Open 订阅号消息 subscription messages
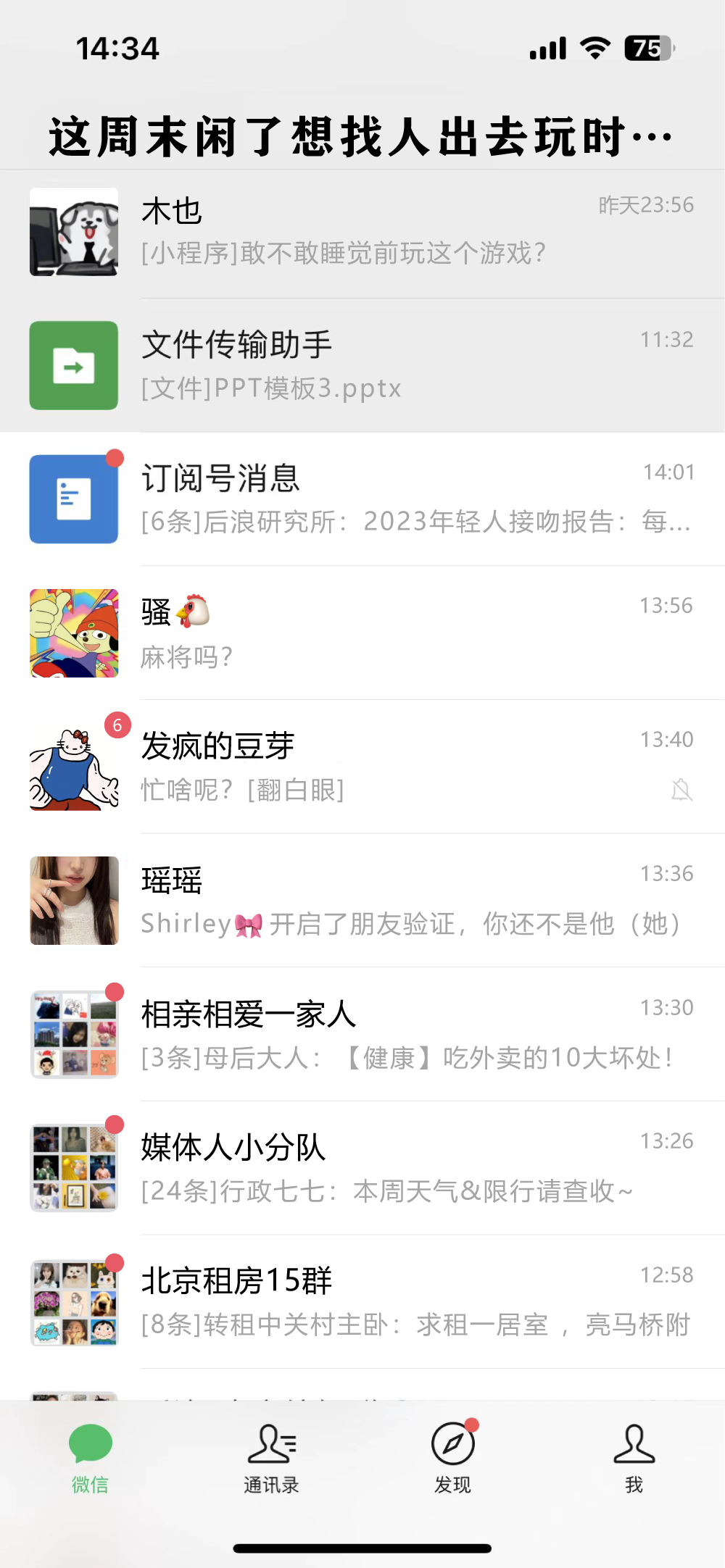This screenshot has width=725, height=1568. [362, 499]
